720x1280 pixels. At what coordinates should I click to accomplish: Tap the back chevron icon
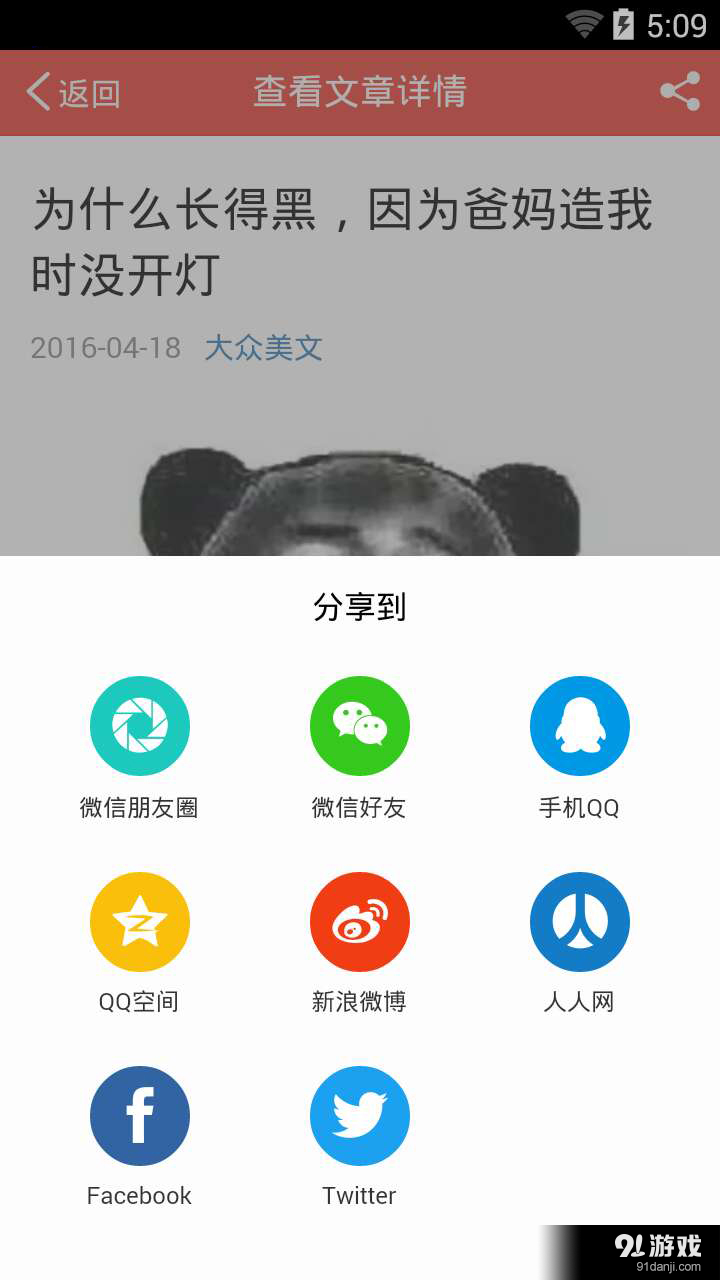(37, 91)
